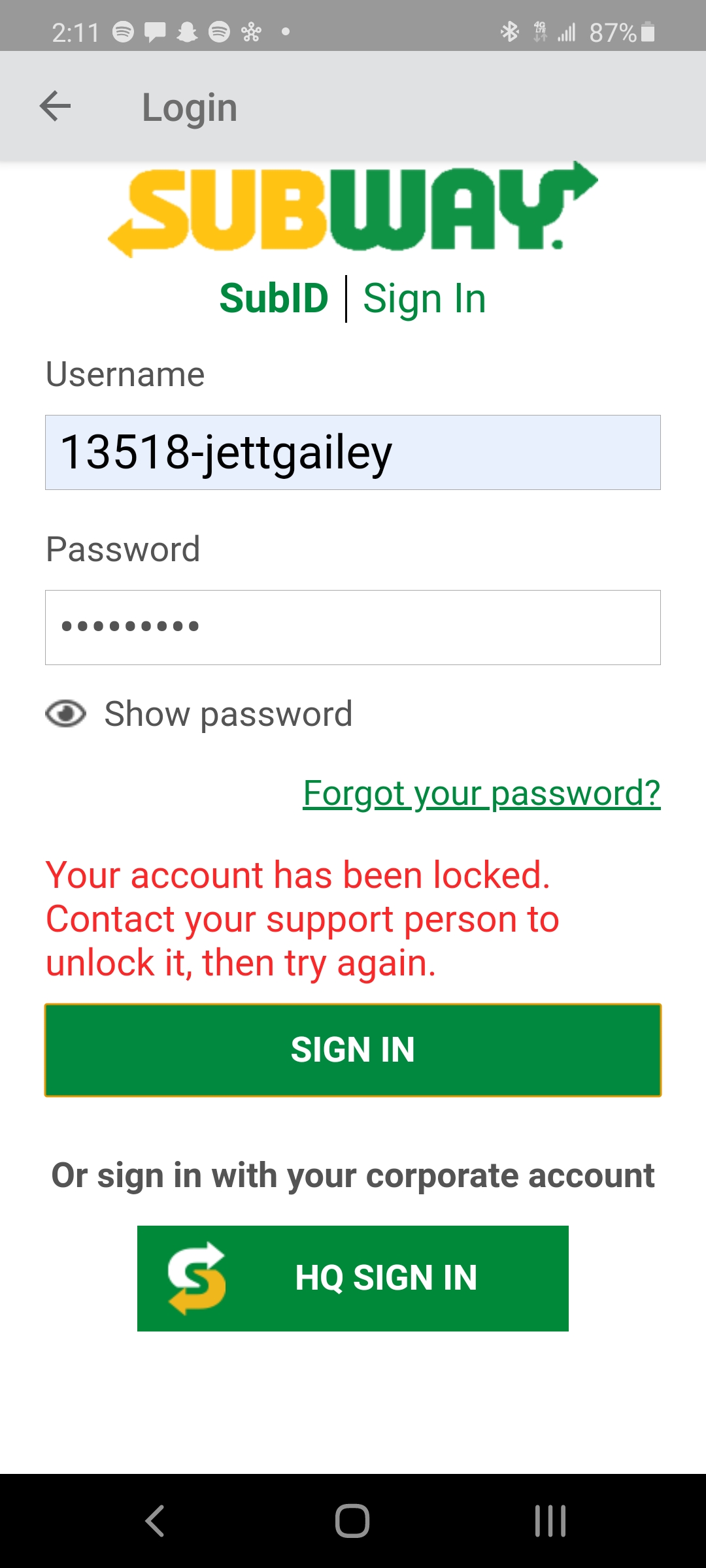This screenshot has width=706, height=1568.
Task: Tap the green SIGN IN button
Action: [353, 1050]
